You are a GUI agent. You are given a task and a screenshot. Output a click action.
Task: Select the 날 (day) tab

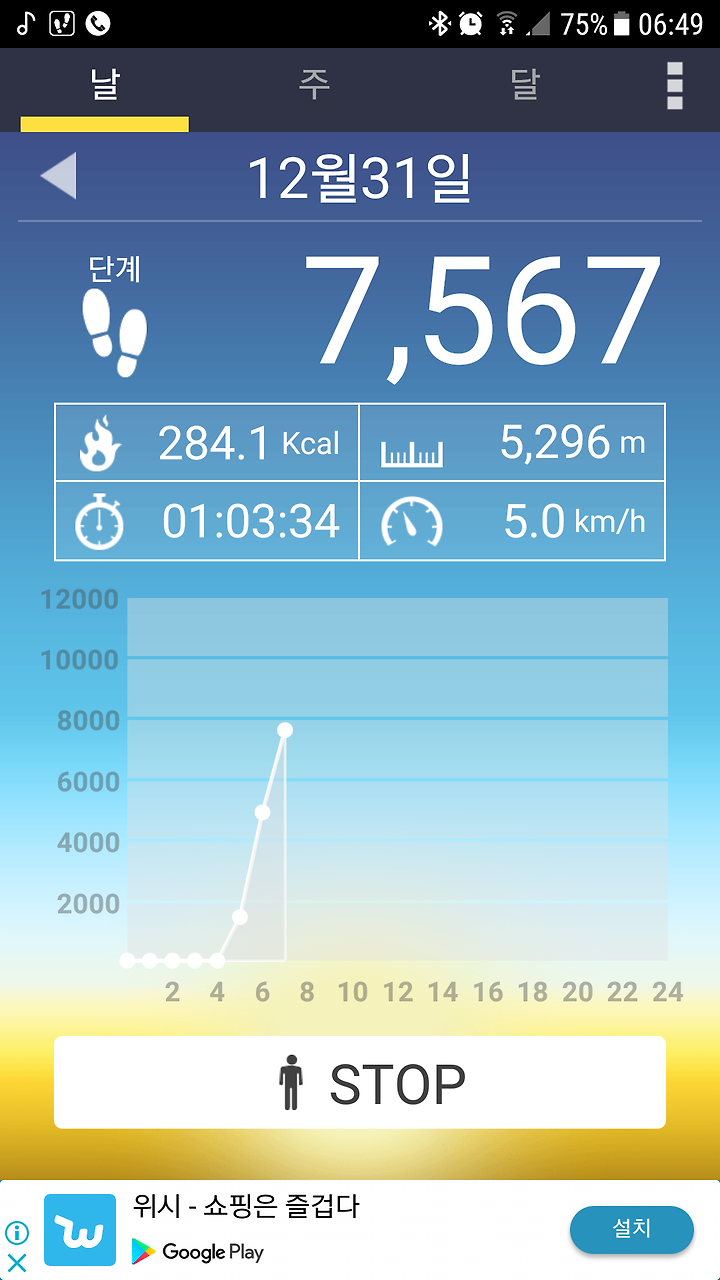pyautogui.click(x=105, y=86)
